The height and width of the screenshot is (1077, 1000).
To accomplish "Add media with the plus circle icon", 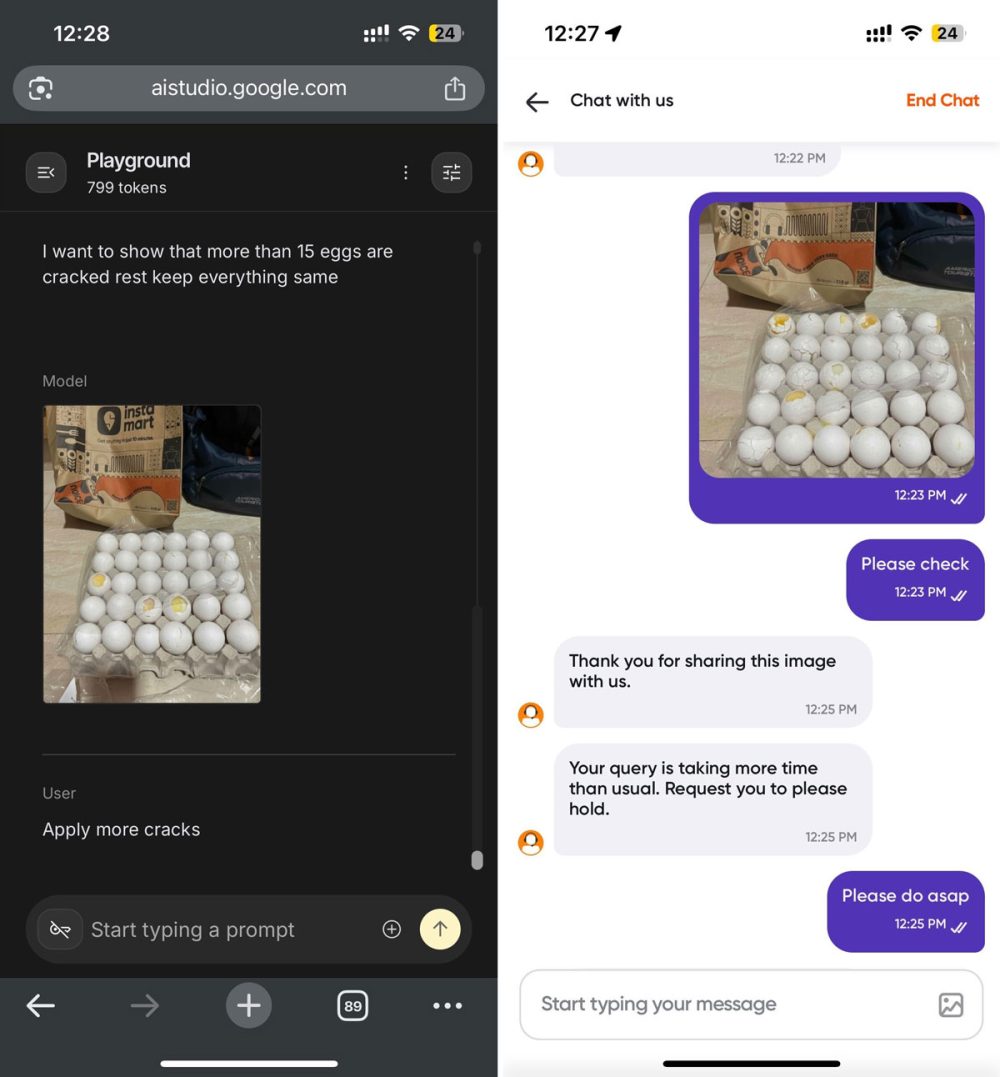I will tap(392, 929).
